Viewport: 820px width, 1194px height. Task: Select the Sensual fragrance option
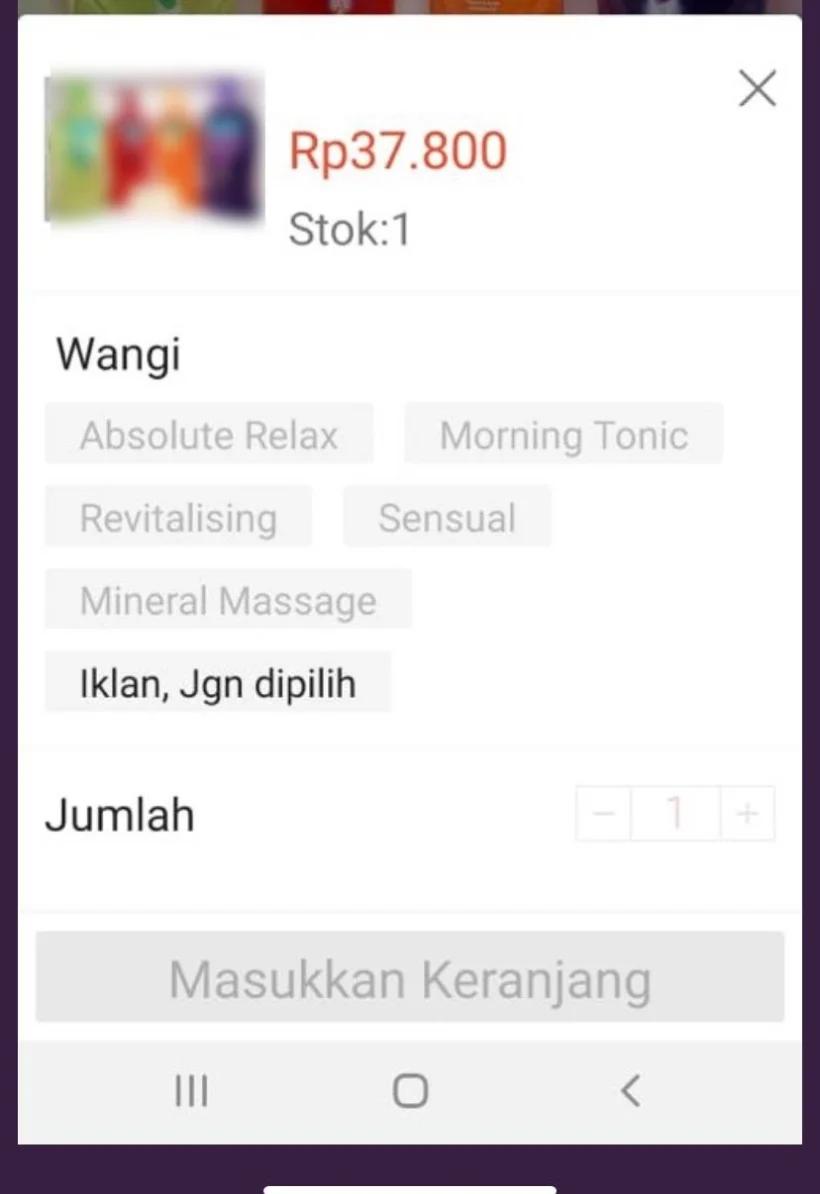[x=447, y=517]
